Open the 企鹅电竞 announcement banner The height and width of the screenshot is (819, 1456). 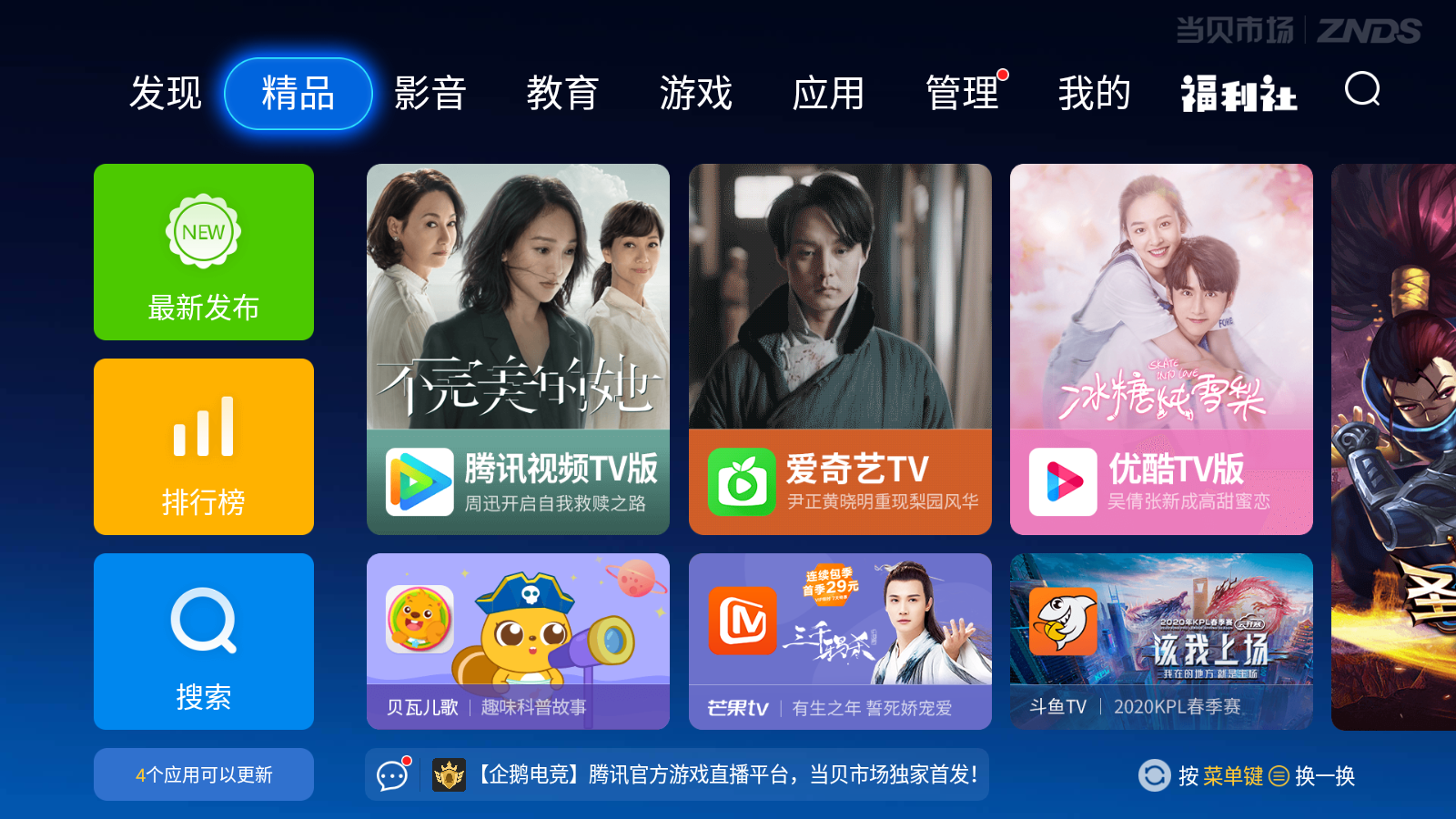click(677, 774)
